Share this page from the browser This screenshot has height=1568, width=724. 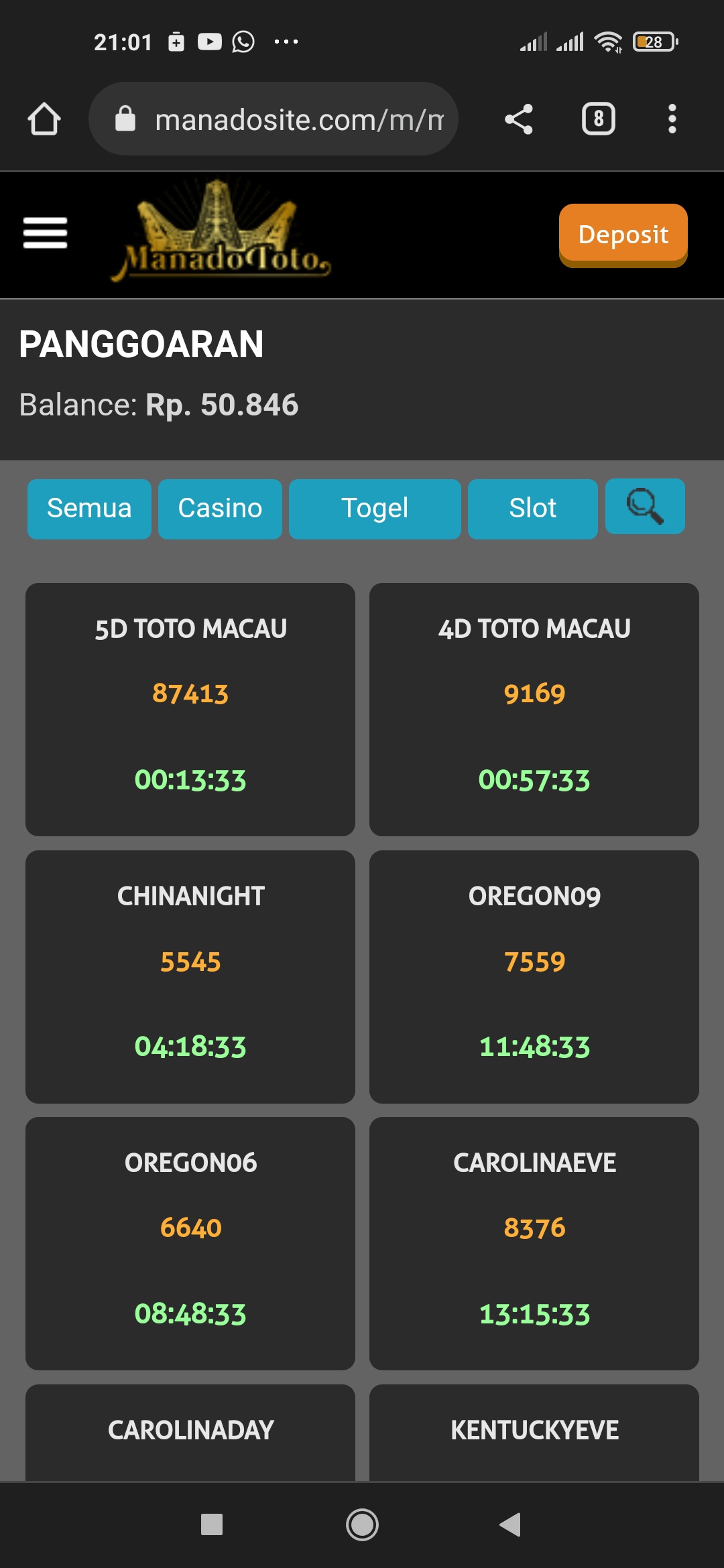click(x=519, y=119)
